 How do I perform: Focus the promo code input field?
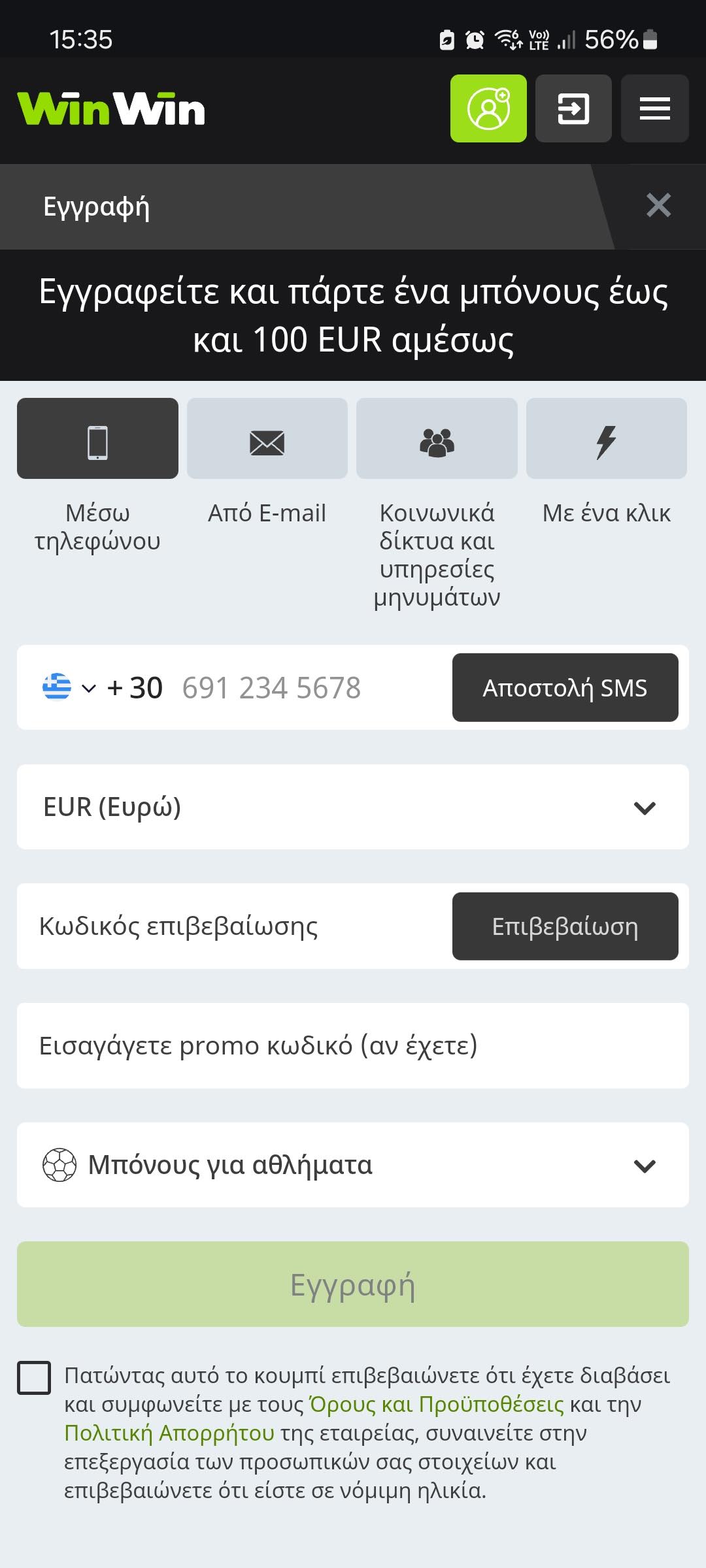tap(353, 1046)
